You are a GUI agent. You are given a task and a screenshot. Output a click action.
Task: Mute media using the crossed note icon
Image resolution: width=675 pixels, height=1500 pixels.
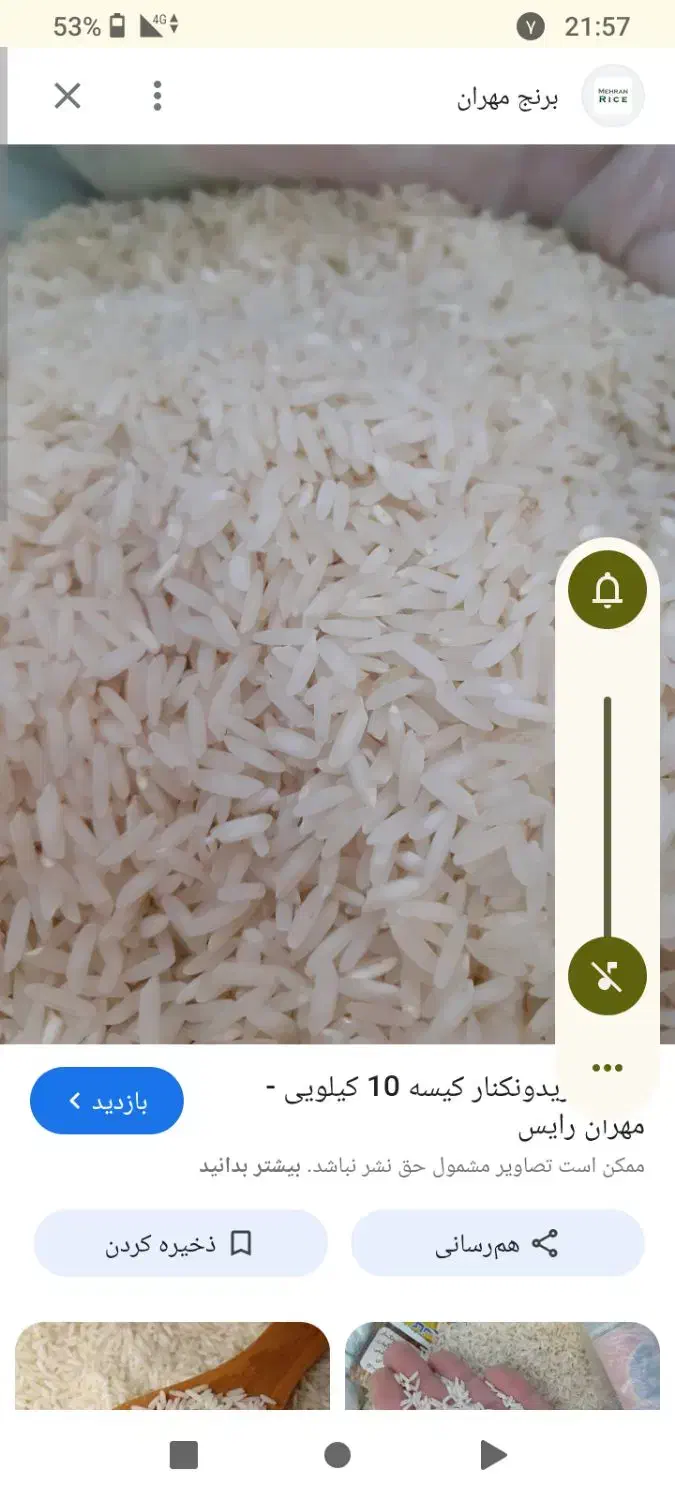point(607,976)
